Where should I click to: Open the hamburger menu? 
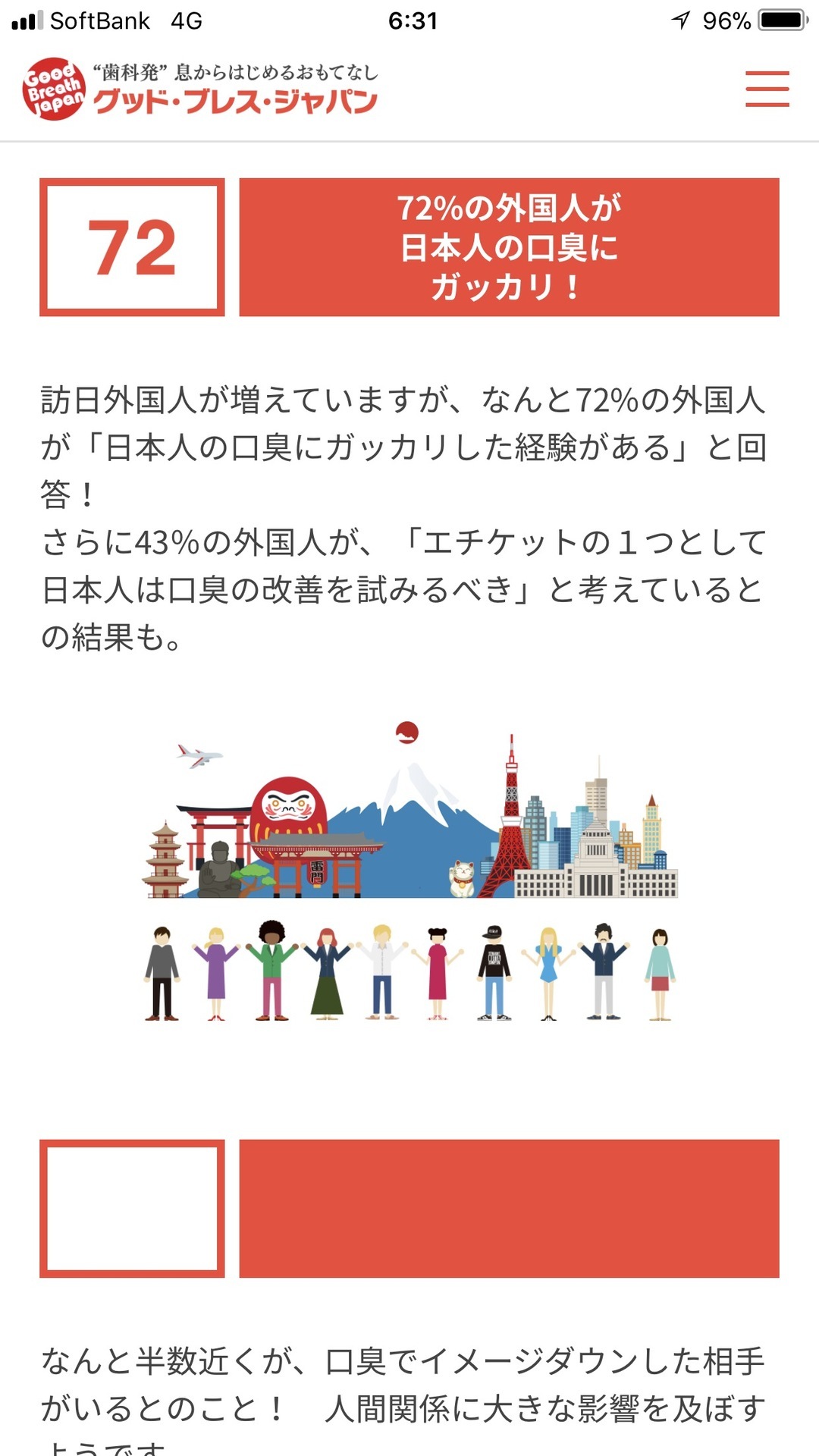(x=767, y=89)
